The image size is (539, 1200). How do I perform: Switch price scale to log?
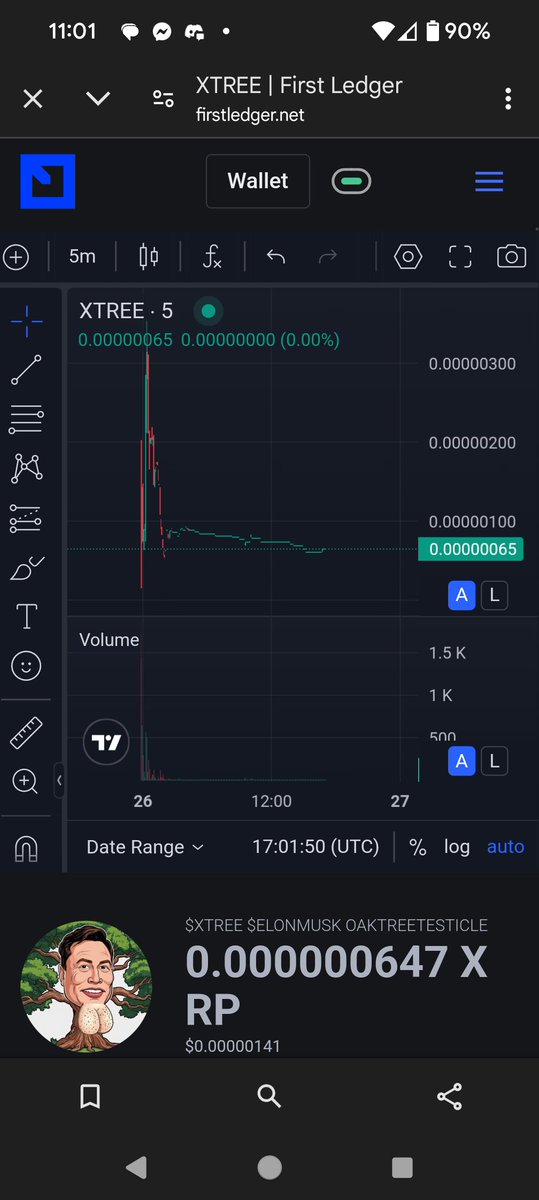tap(457, 847)
